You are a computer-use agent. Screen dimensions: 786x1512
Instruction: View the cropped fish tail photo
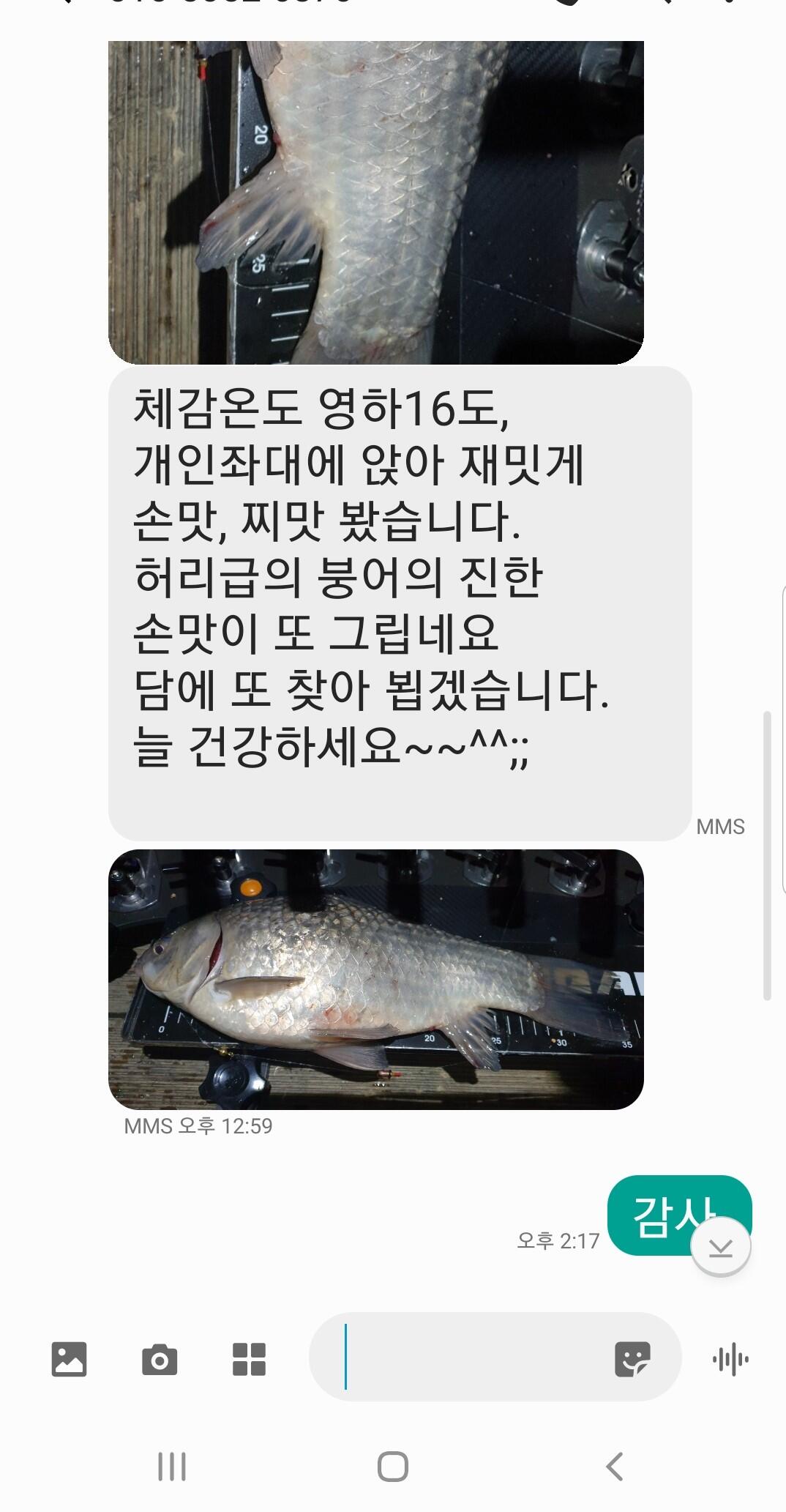point(376,202)
